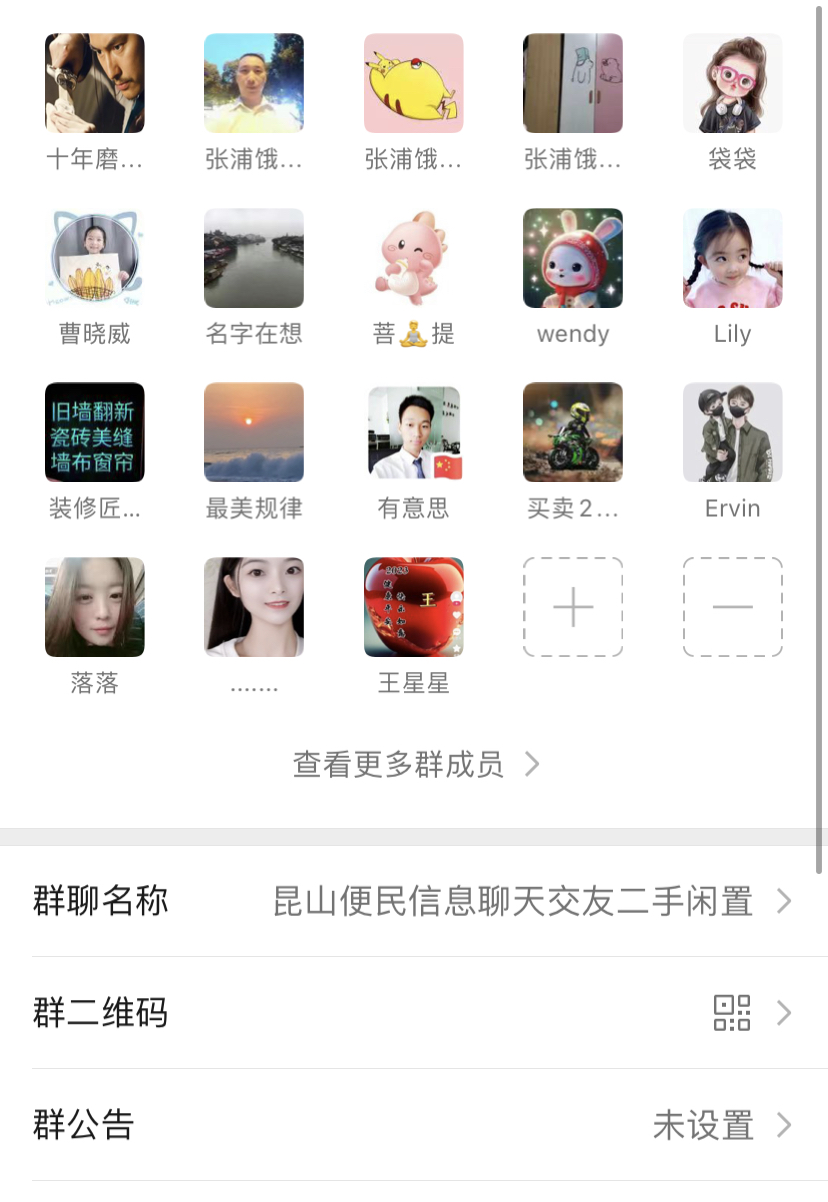The height and width of the screenshot is (1202, 828).
Task: Open 袋袋's profile avatar
Action: (732, 83)
